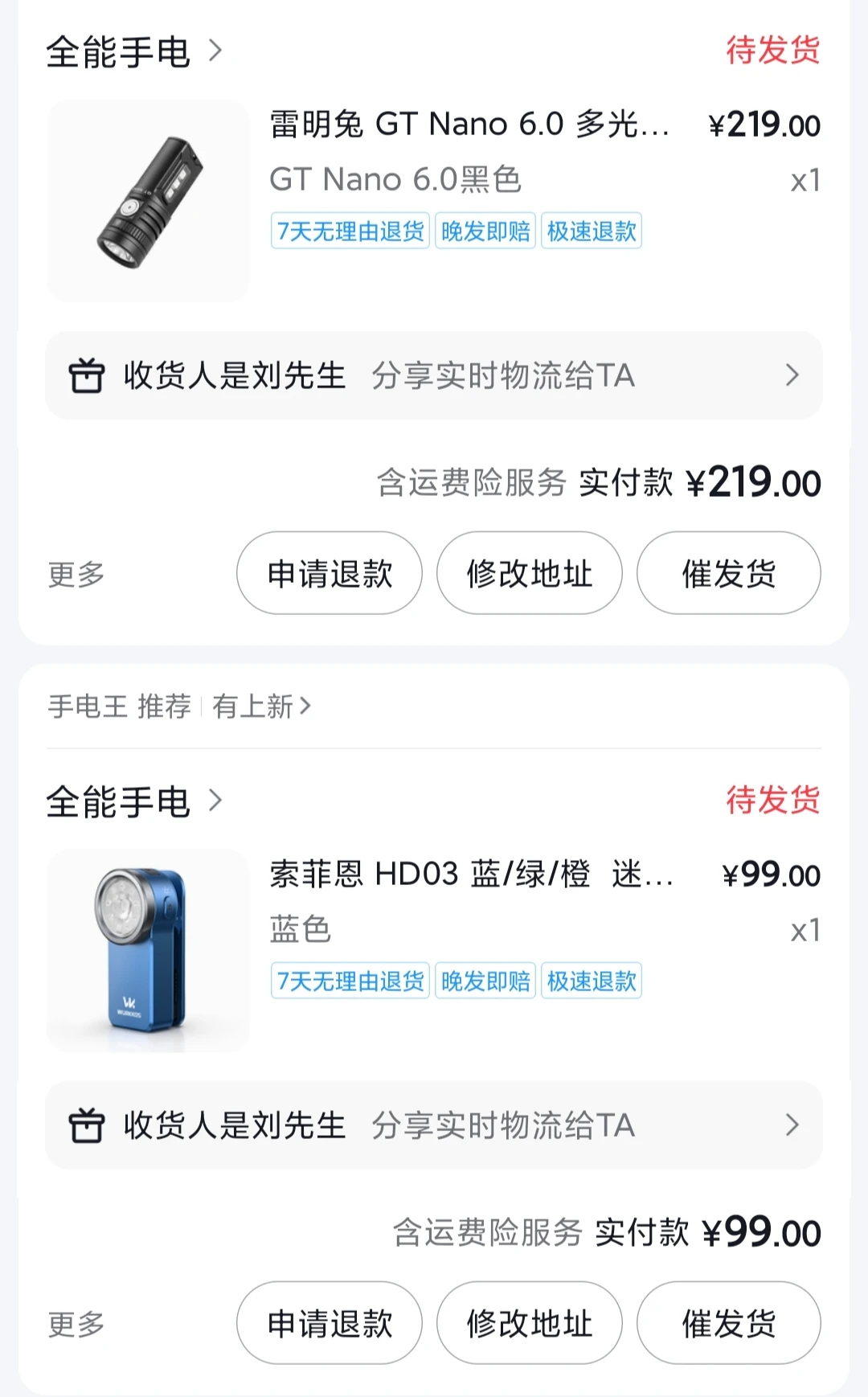Urge shipment of the 索菲恩 HD03 order

point(728,1324)
